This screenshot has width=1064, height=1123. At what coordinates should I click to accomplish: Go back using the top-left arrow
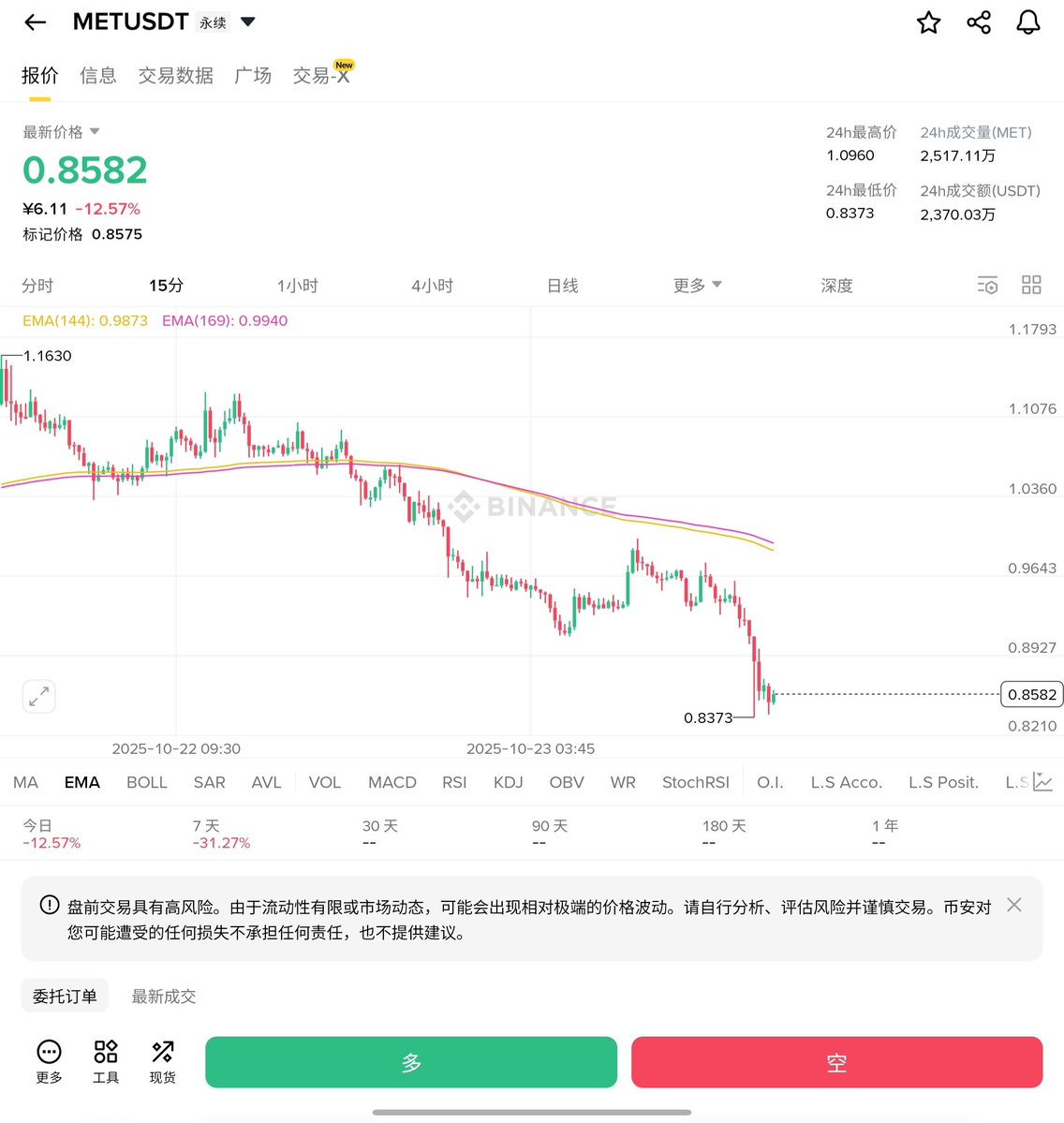point(36,22)
